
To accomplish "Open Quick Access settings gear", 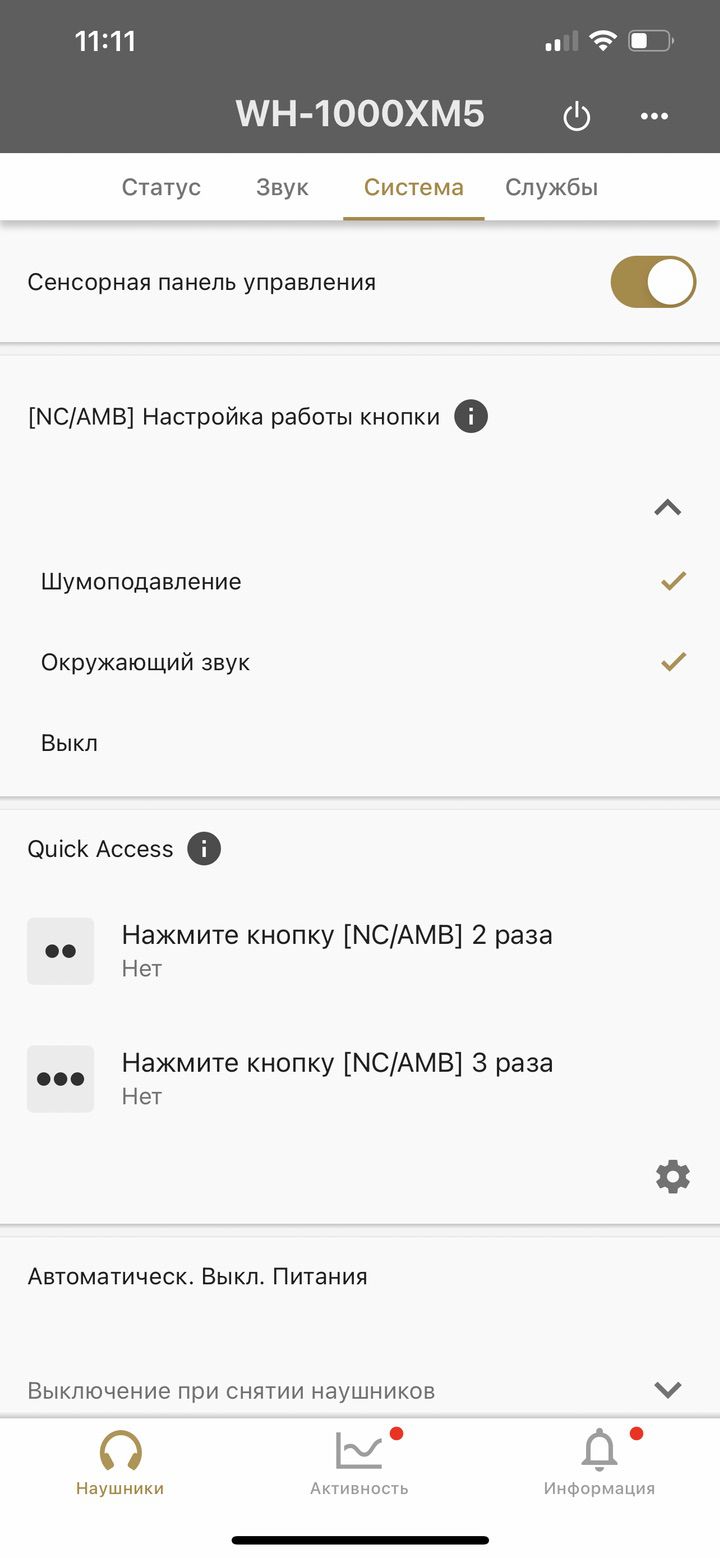I will [673, 1176].
